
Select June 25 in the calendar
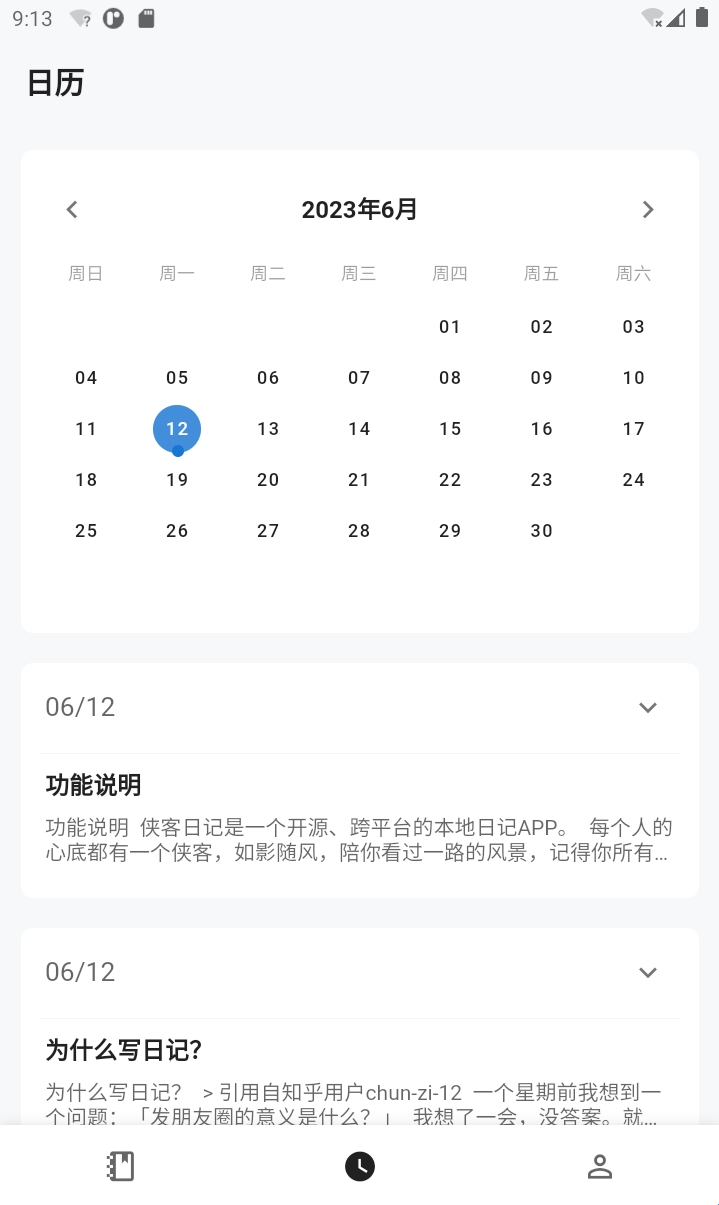coord(86,531)
